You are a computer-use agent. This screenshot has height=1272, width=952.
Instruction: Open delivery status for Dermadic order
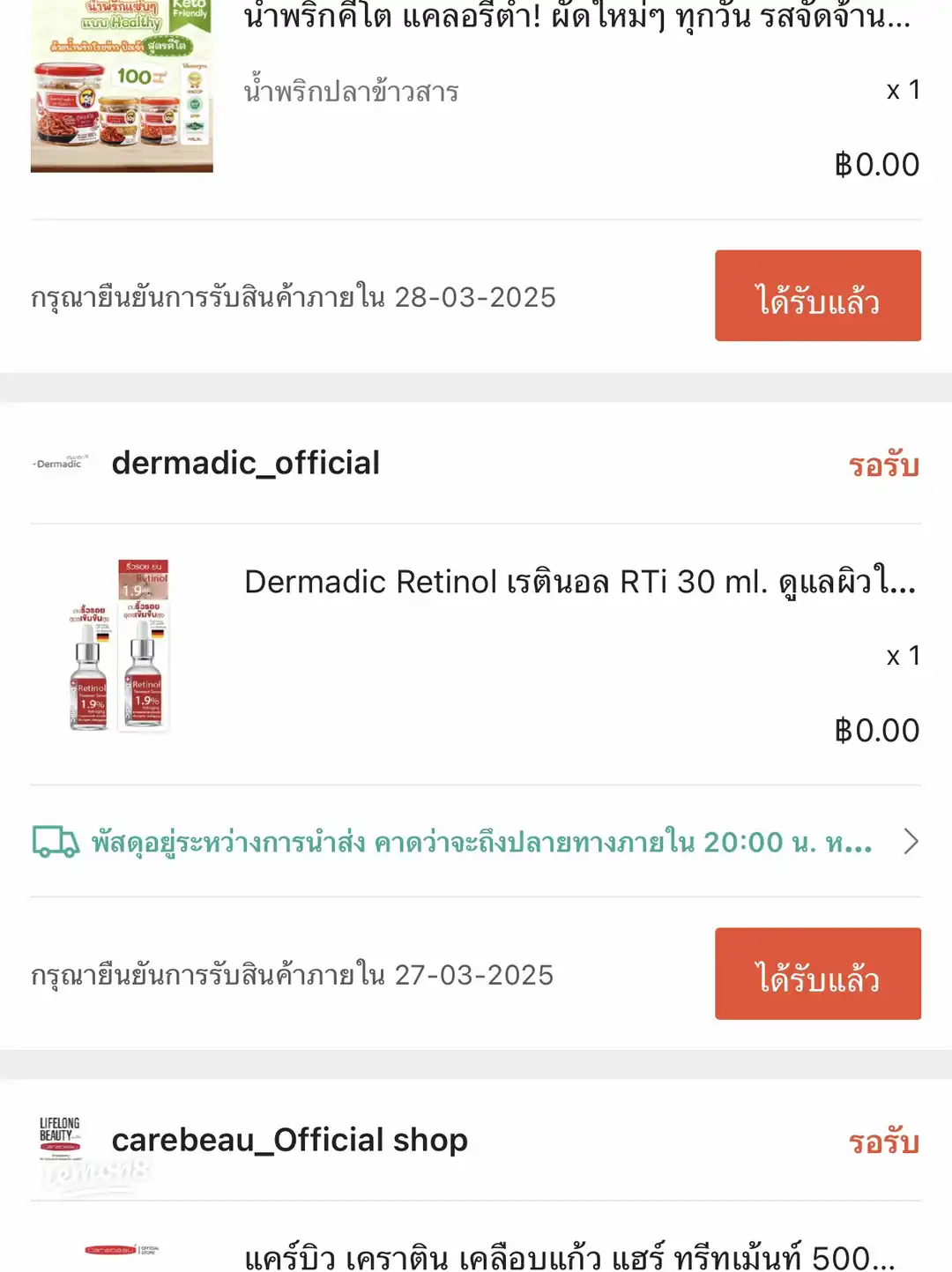(x=476, y=844)
